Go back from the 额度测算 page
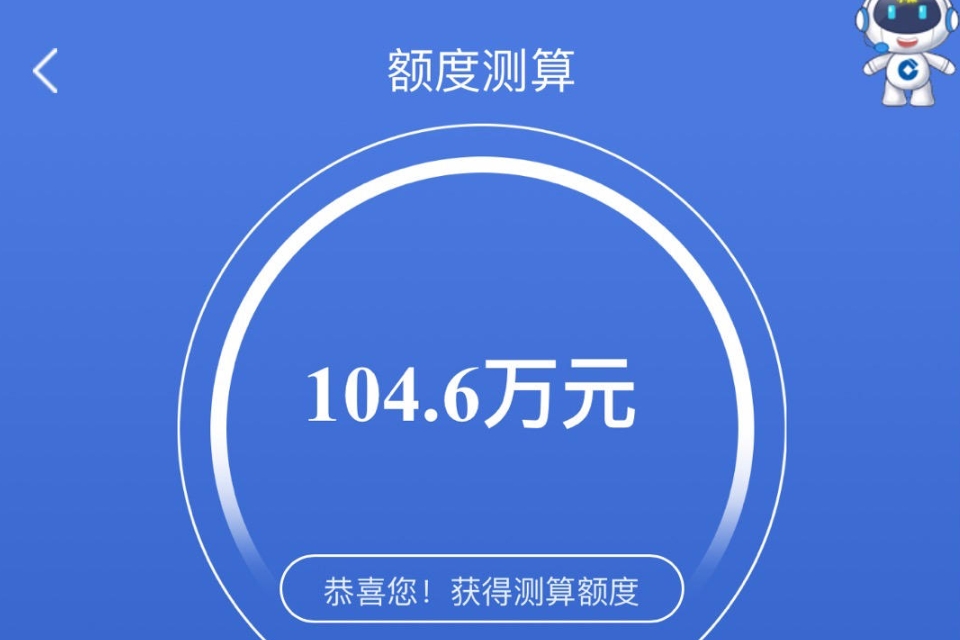960x640 pixels. tap(46, 72)
